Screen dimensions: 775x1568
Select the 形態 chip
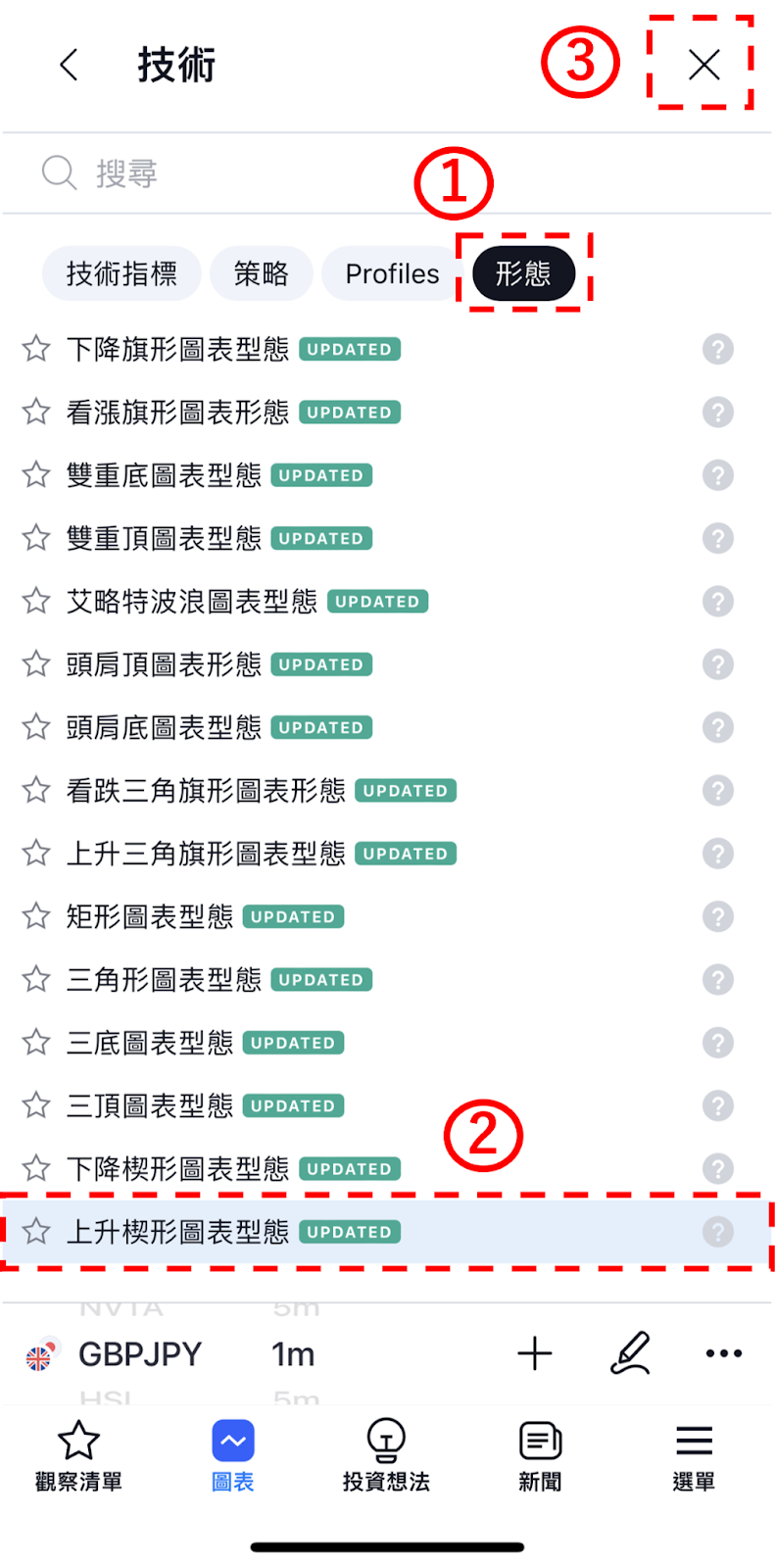[523, 273]
